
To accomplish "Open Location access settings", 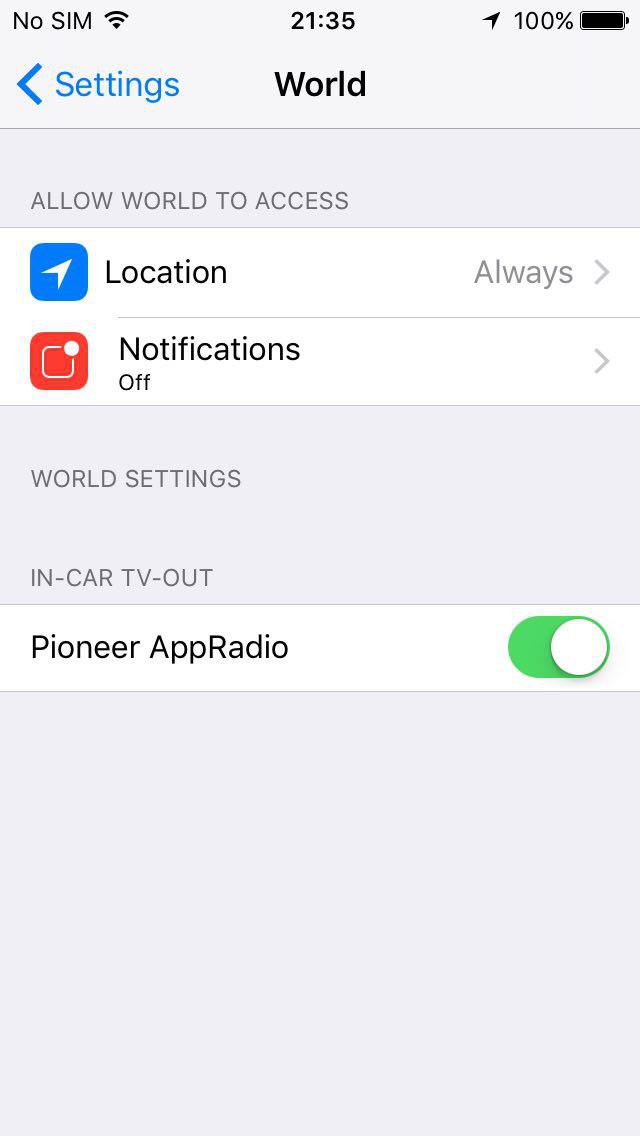I will coord(320,272).
